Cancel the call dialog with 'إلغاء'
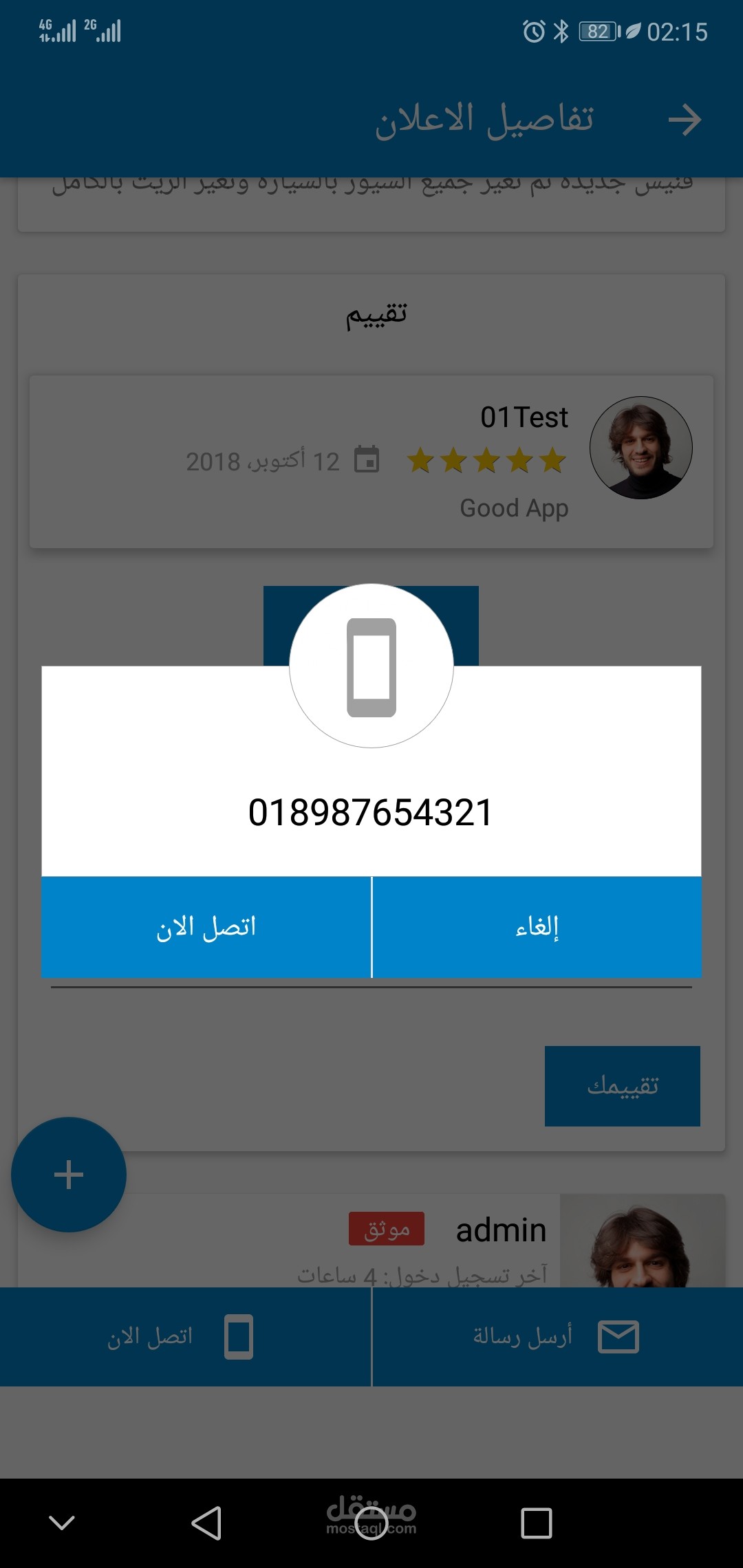The image size is (743, 1568). [x=537, y=927]
